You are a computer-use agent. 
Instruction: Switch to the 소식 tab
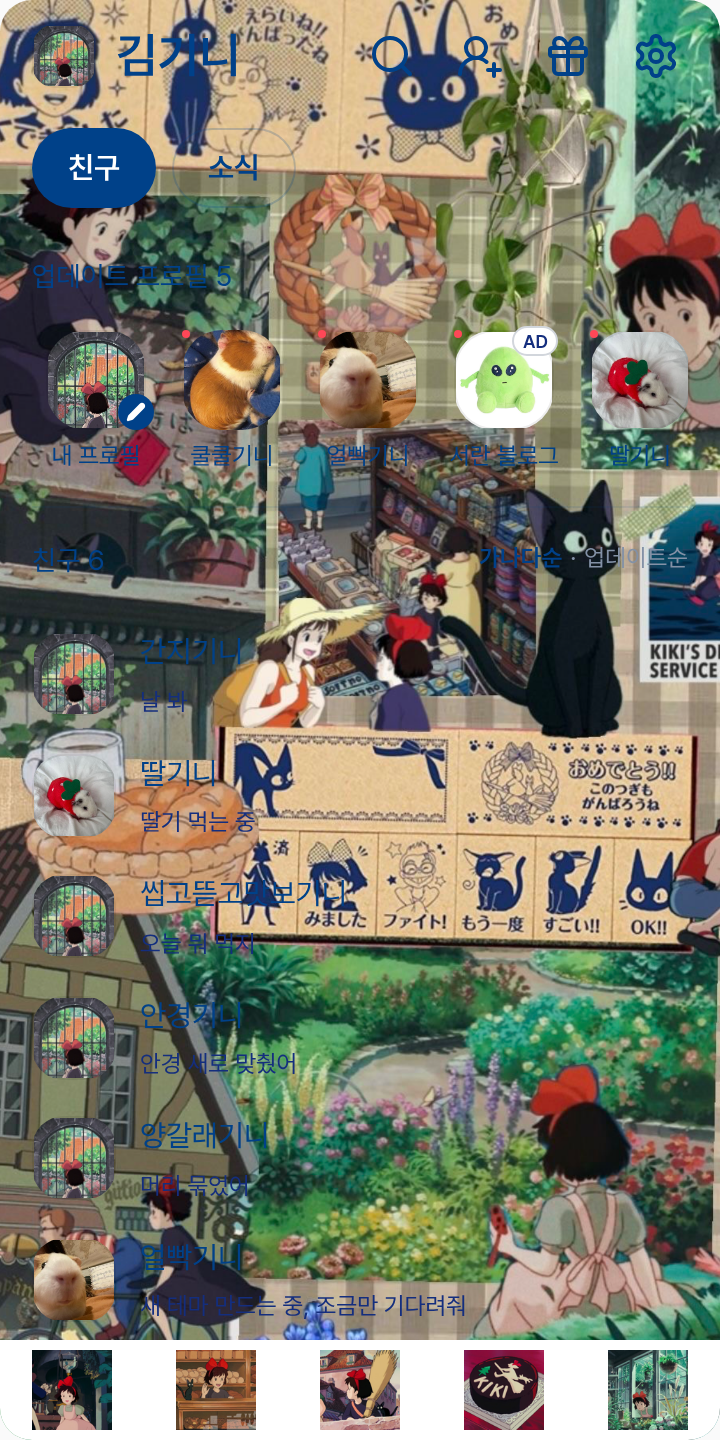[233, 168]
